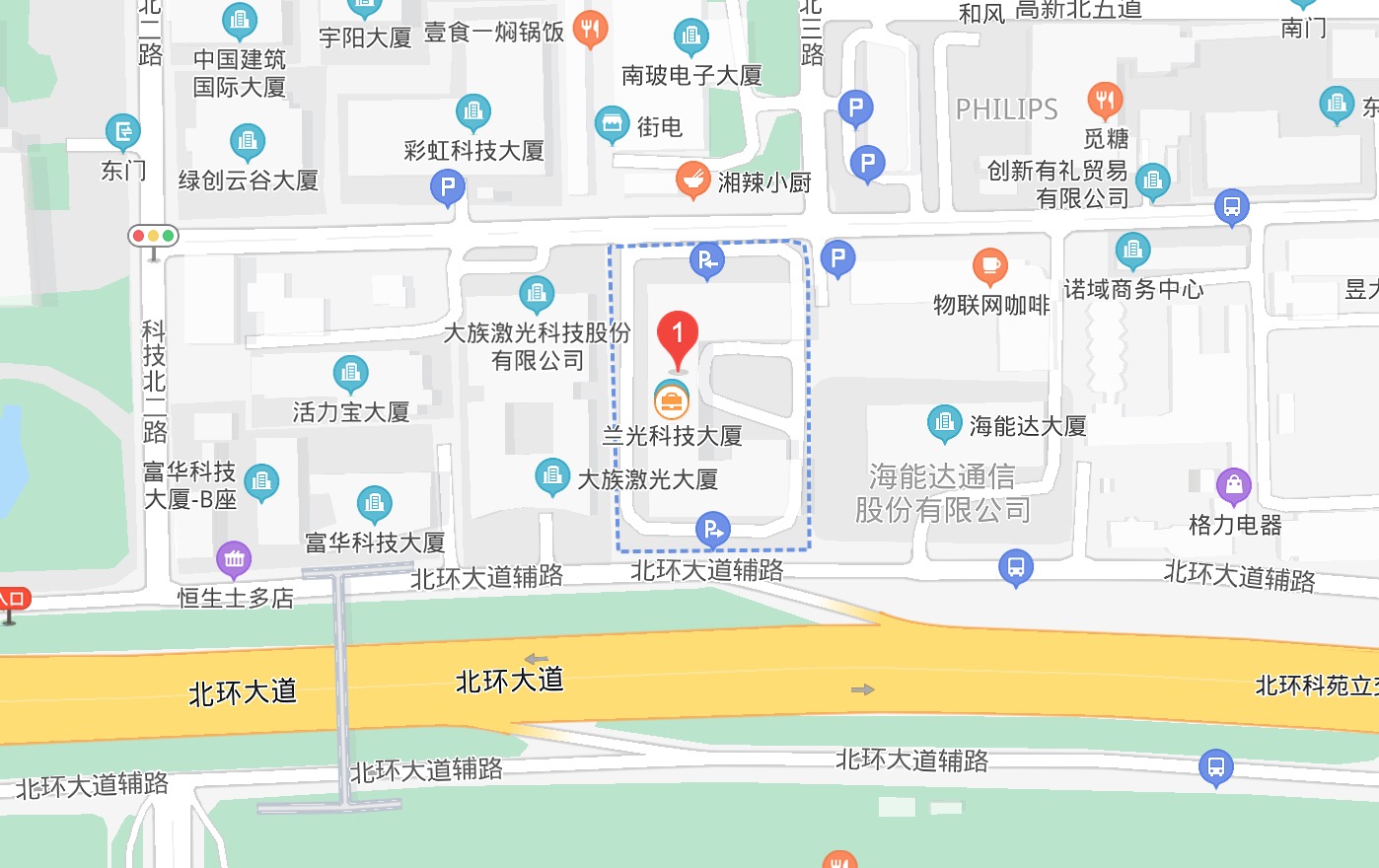Open the 海能达大厦 point of interest

coord(944,423)
